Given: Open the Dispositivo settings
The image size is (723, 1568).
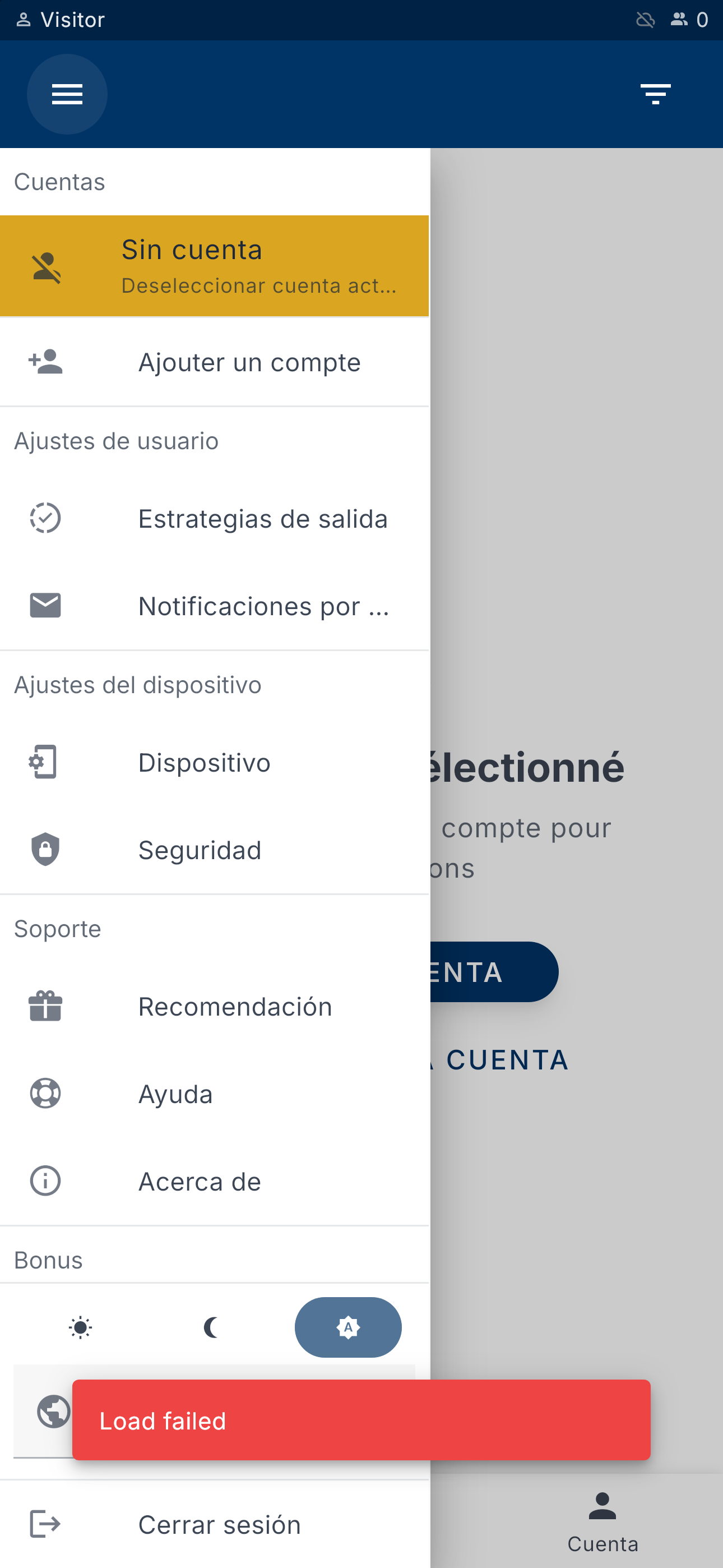Looking at the screenshot, I should pyautogui.click(x=214, y=763).
